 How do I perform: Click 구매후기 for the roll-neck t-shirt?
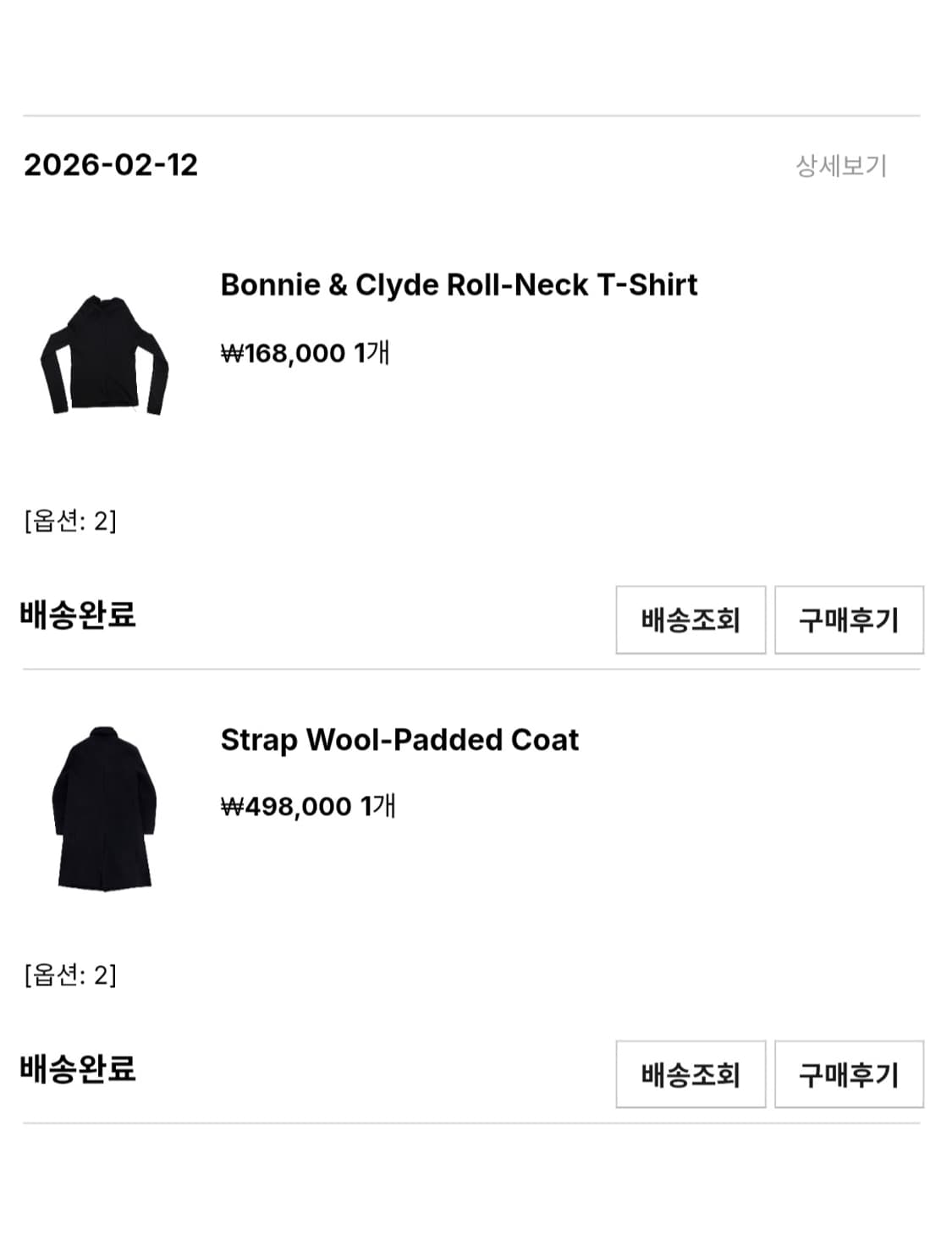point(849,621)
